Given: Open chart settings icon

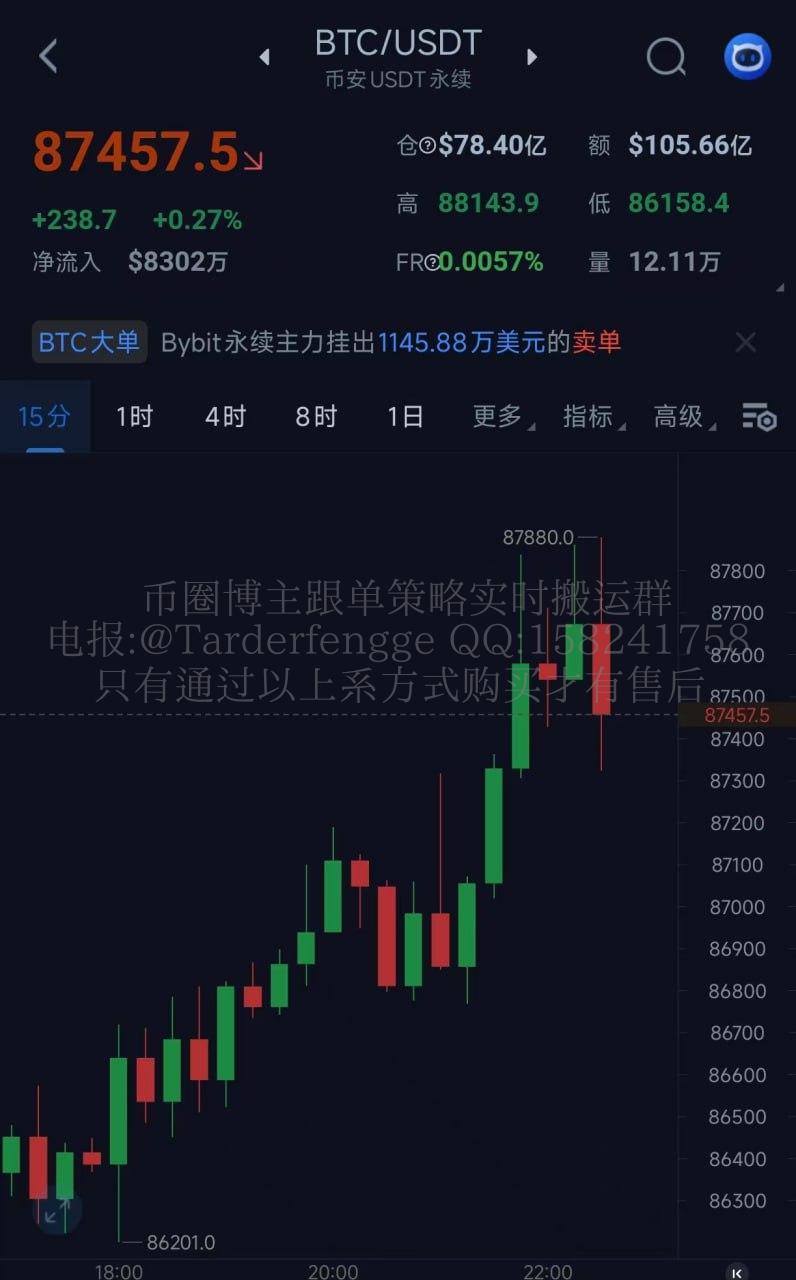Looking at the screenshot, I should 759,417.
